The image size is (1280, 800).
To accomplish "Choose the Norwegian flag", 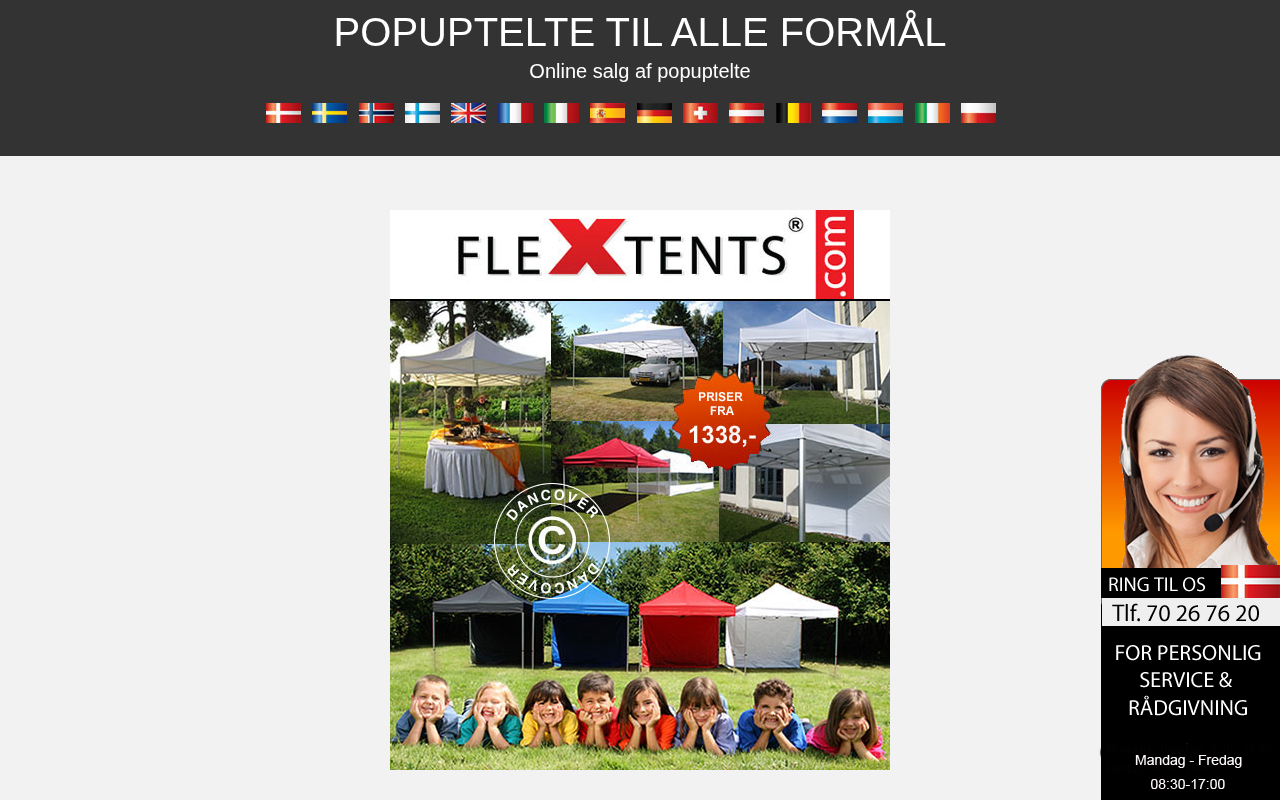I will (x=376, y=113).
